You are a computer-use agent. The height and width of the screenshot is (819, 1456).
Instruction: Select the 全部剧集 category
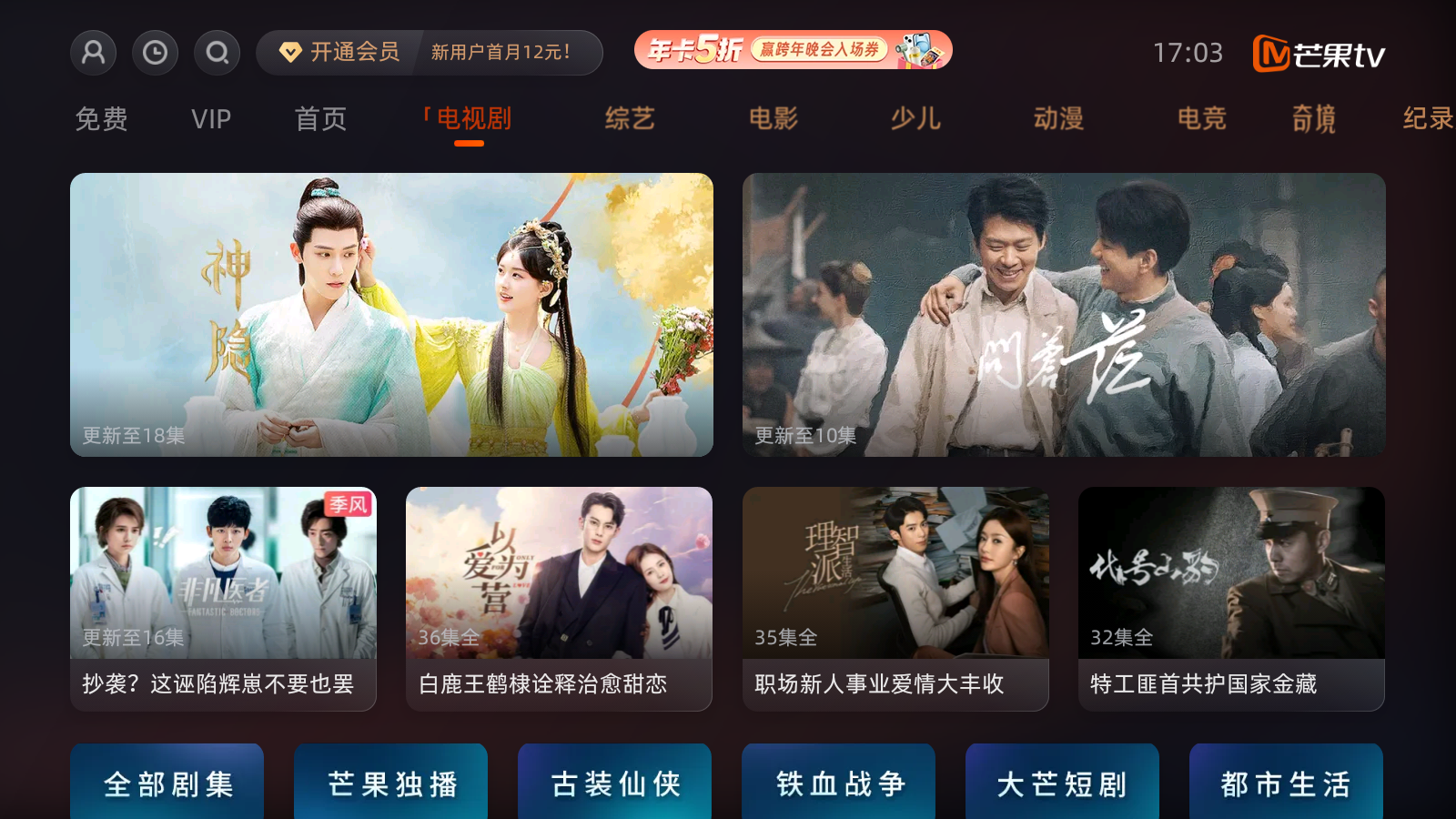tap(167, 783)
